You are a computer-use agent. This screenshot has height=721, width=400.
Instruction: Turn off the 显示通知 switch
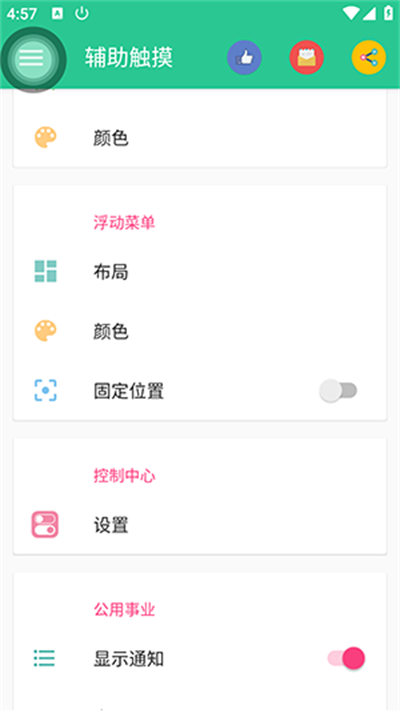(346, 658)
